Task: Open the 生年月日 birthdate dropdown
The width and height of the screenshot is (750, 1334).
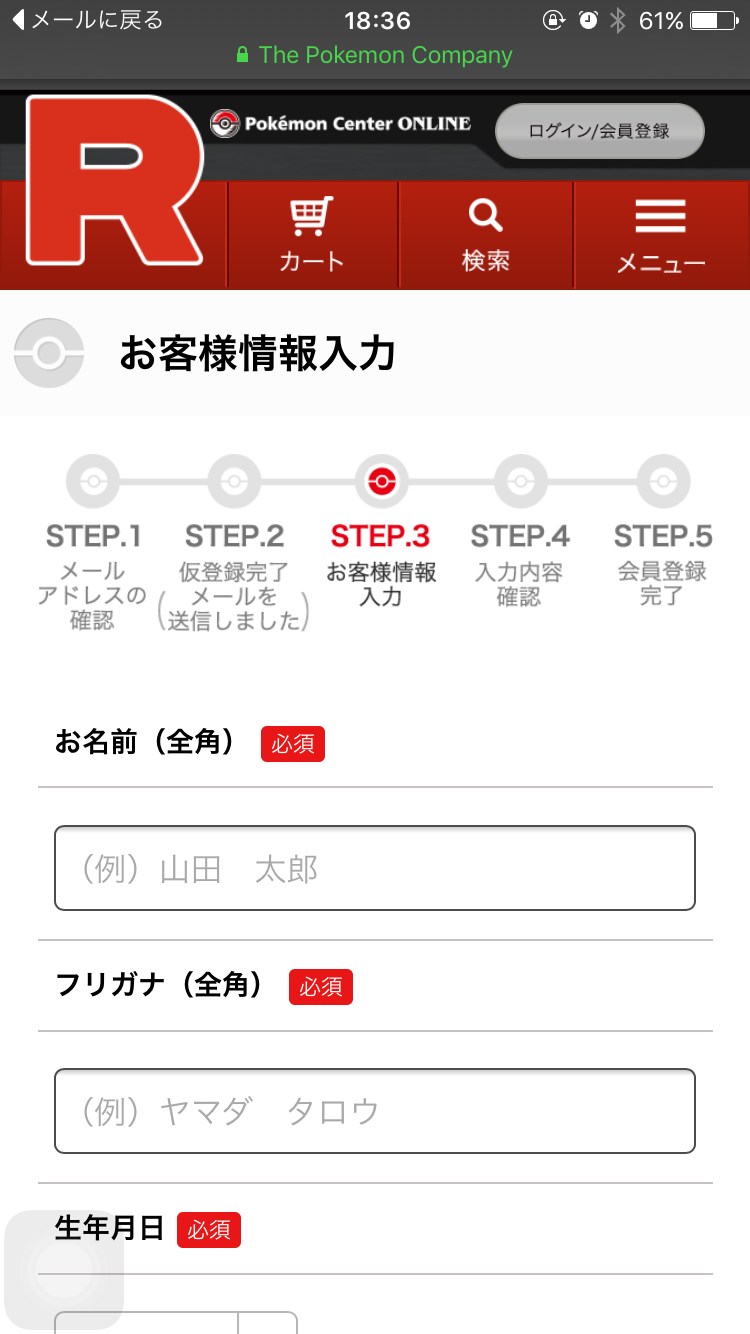Action: pyautogui.click(x=176, y=1322)
